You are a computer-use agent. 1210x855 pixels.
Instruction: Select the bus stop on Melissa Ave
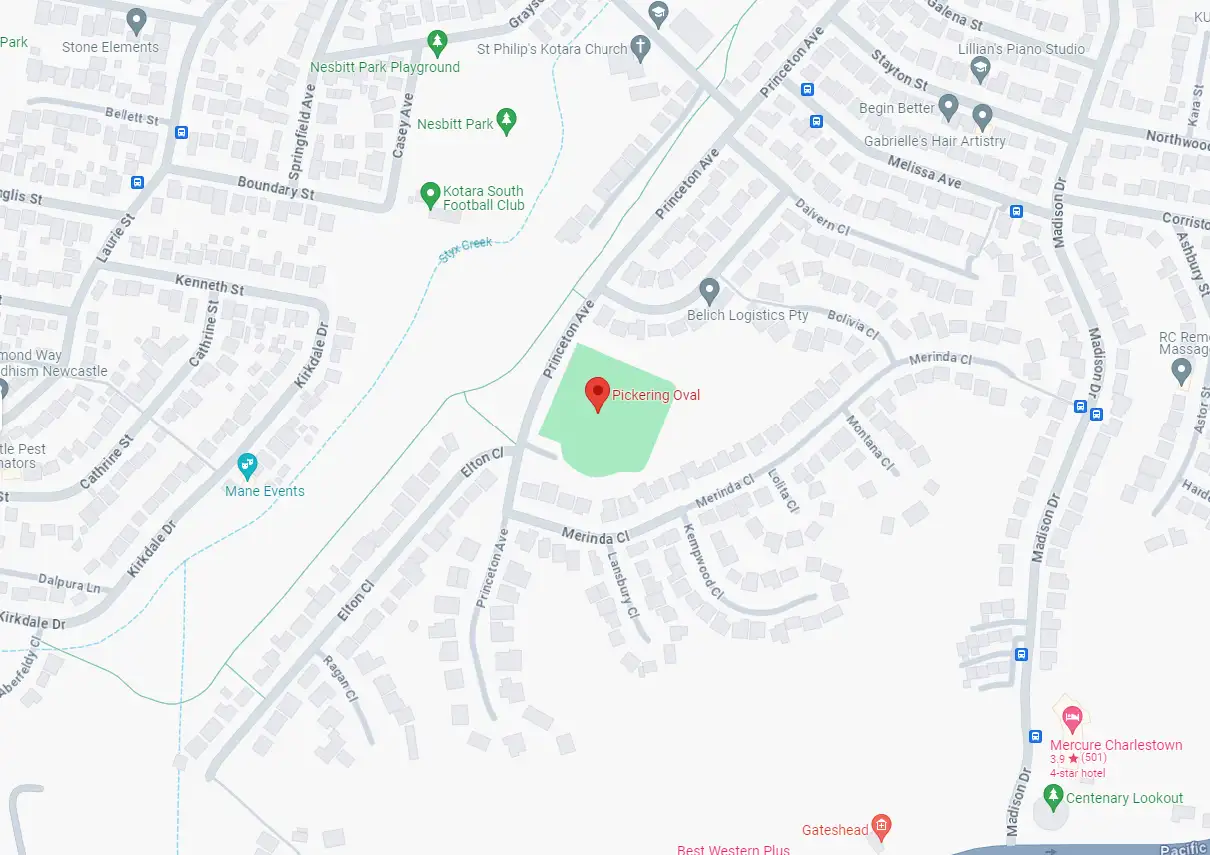[1016, 211]
